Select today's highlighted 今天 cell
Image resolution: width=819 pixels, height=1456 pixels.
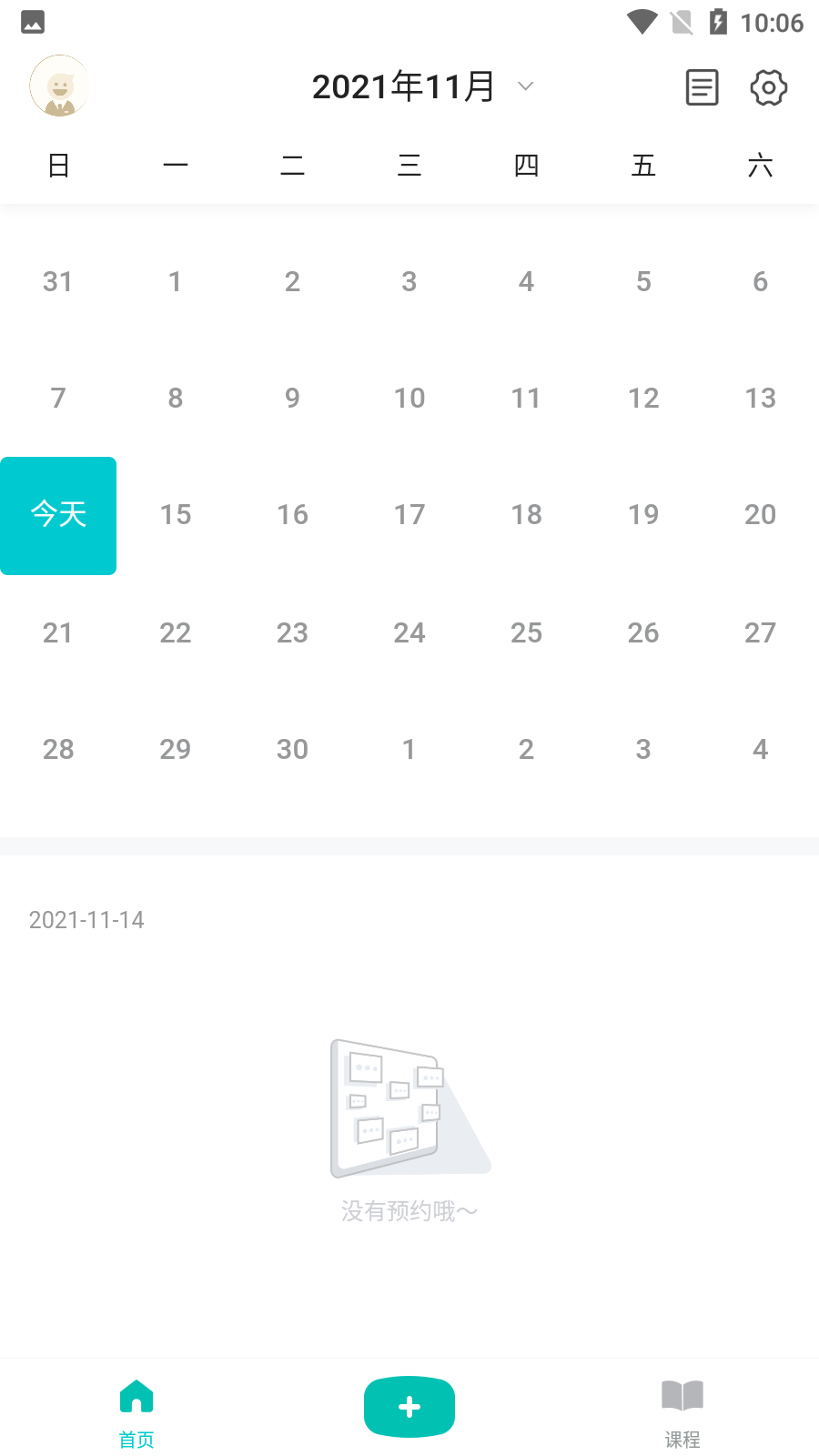click(58, 515)
